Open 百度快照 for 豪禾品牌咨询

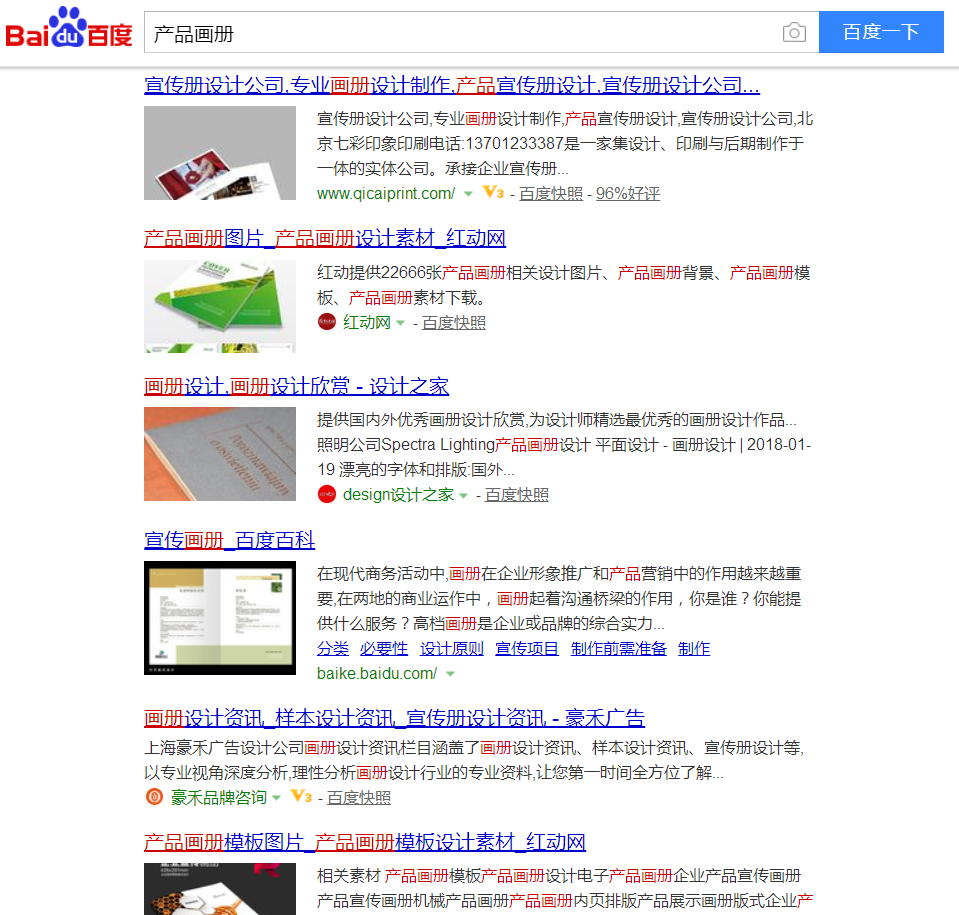[359, 798]
